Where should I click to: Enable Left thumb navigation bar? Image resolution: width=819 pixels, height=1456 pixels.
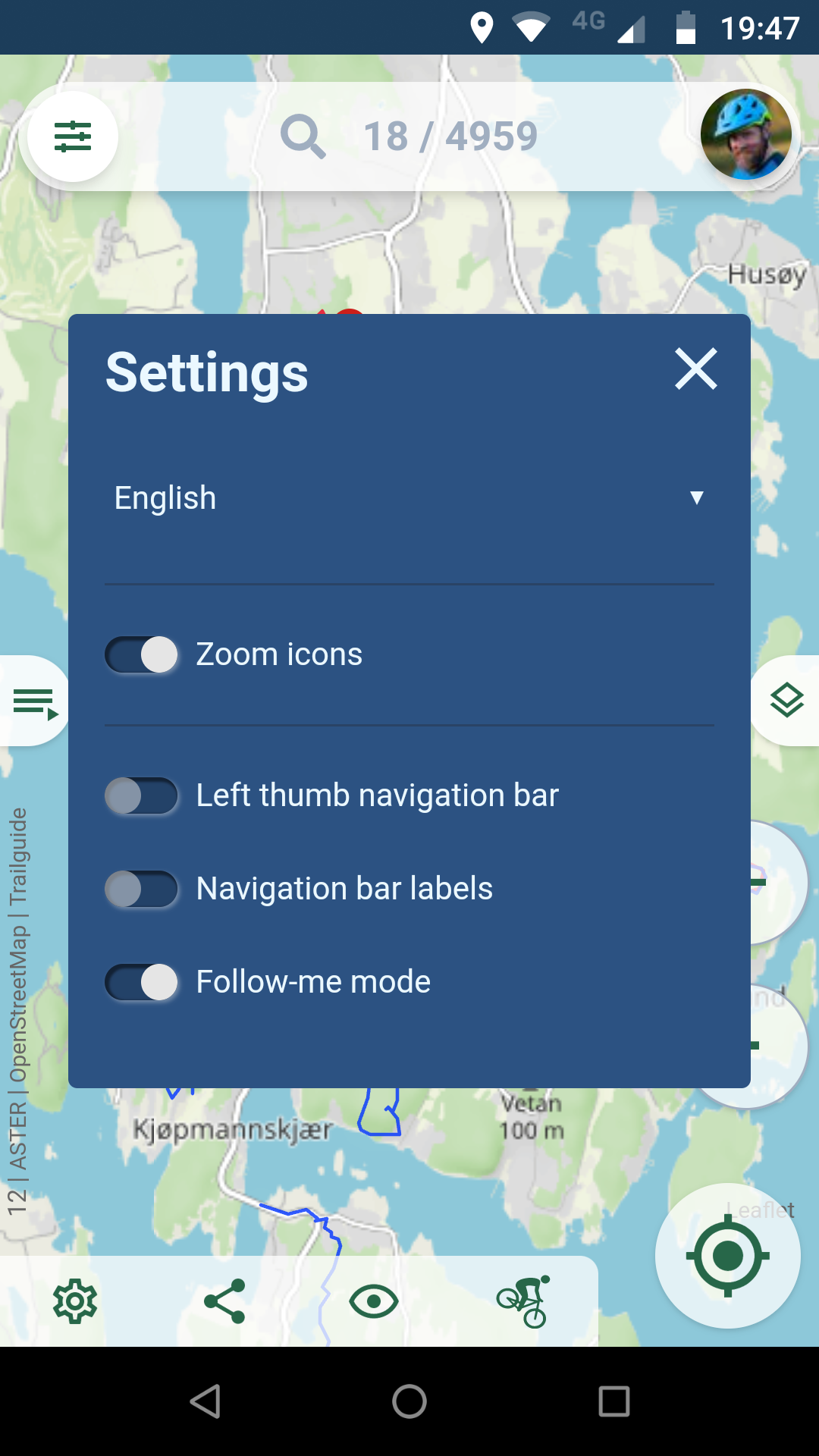click(x=142, y=796)
